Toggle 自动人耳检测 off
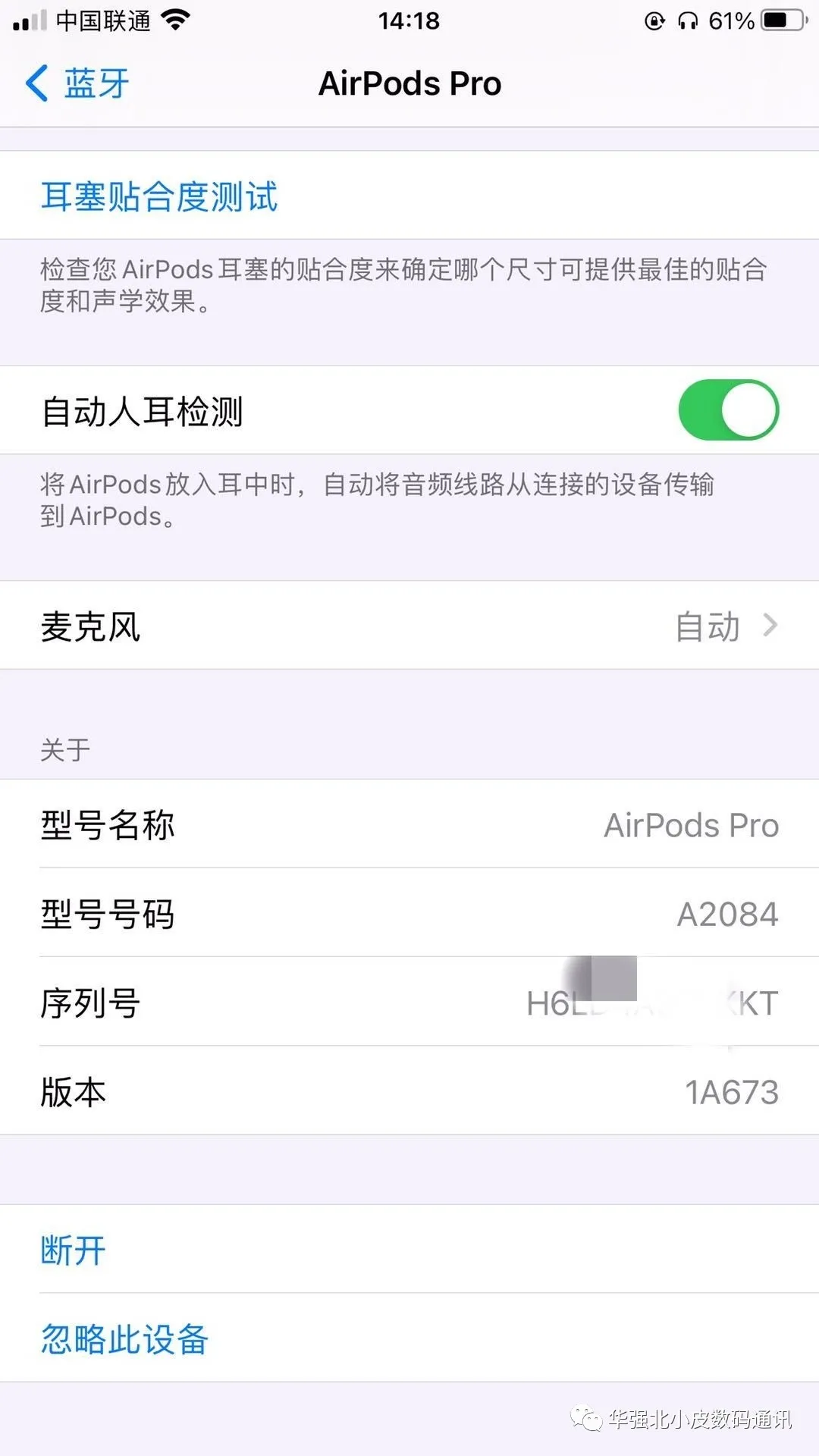The width and height of the screenshot is (819, 1456). coord(728,410)
